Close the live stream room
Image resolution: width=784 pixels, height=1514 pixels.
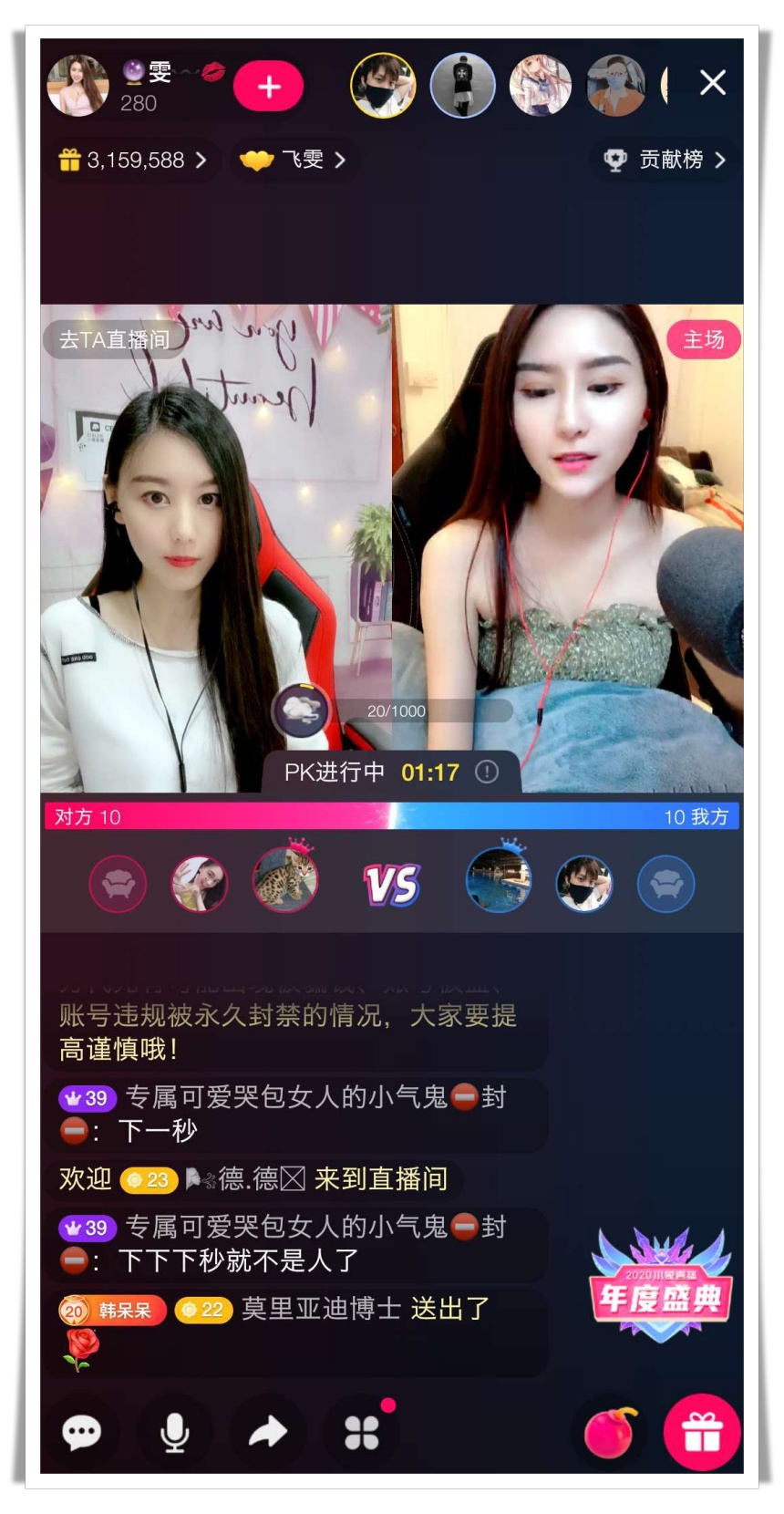tap(712, 83)
